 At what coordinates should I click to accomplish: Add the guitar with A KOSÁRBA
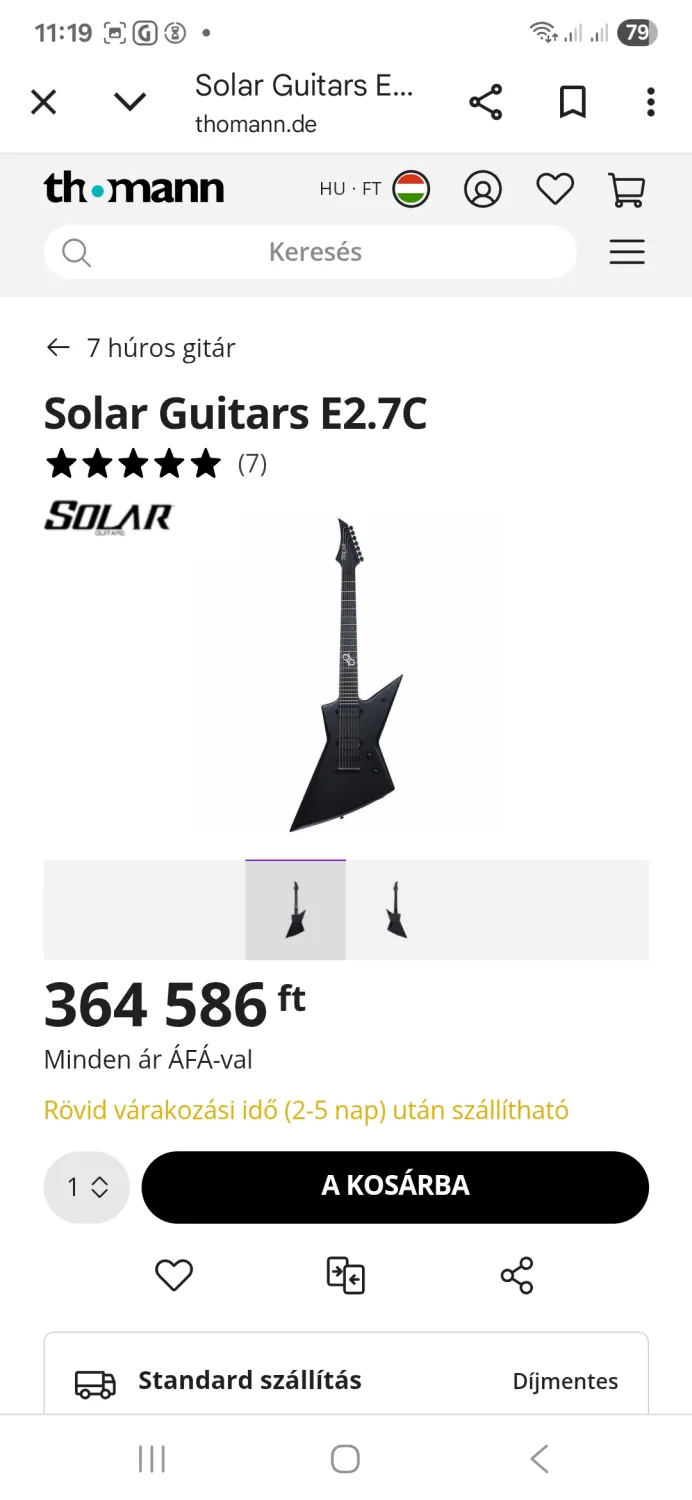(395, 1187)
